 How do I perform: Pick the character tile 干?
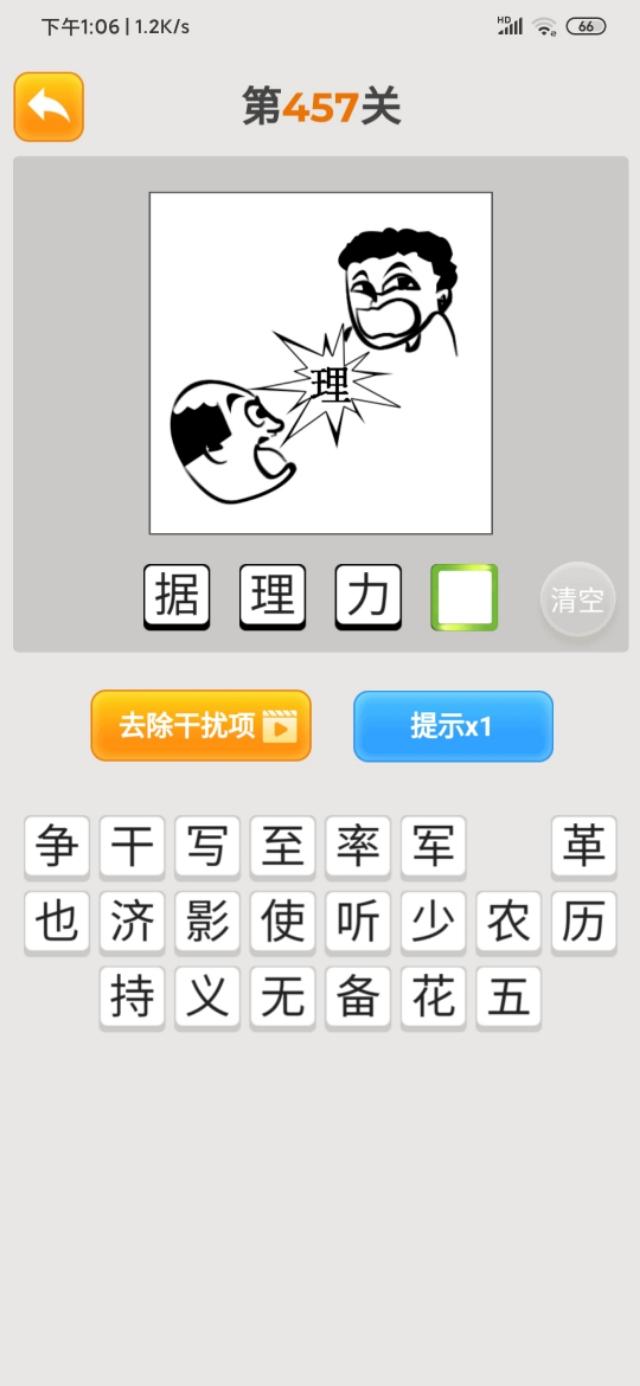click(132, 847)
